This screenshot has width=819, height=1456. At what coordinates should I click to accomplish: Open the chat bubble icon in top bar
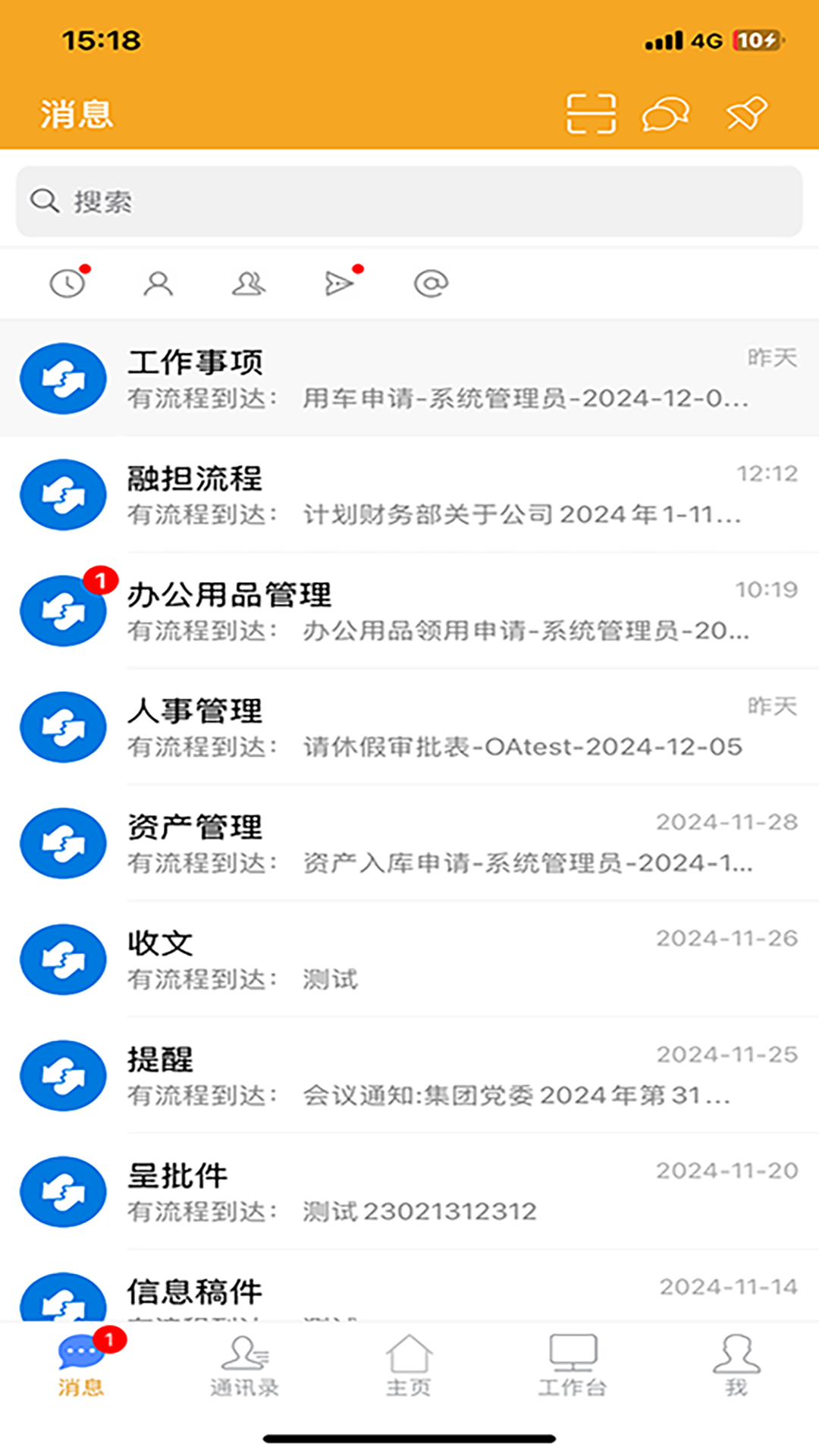665,112
